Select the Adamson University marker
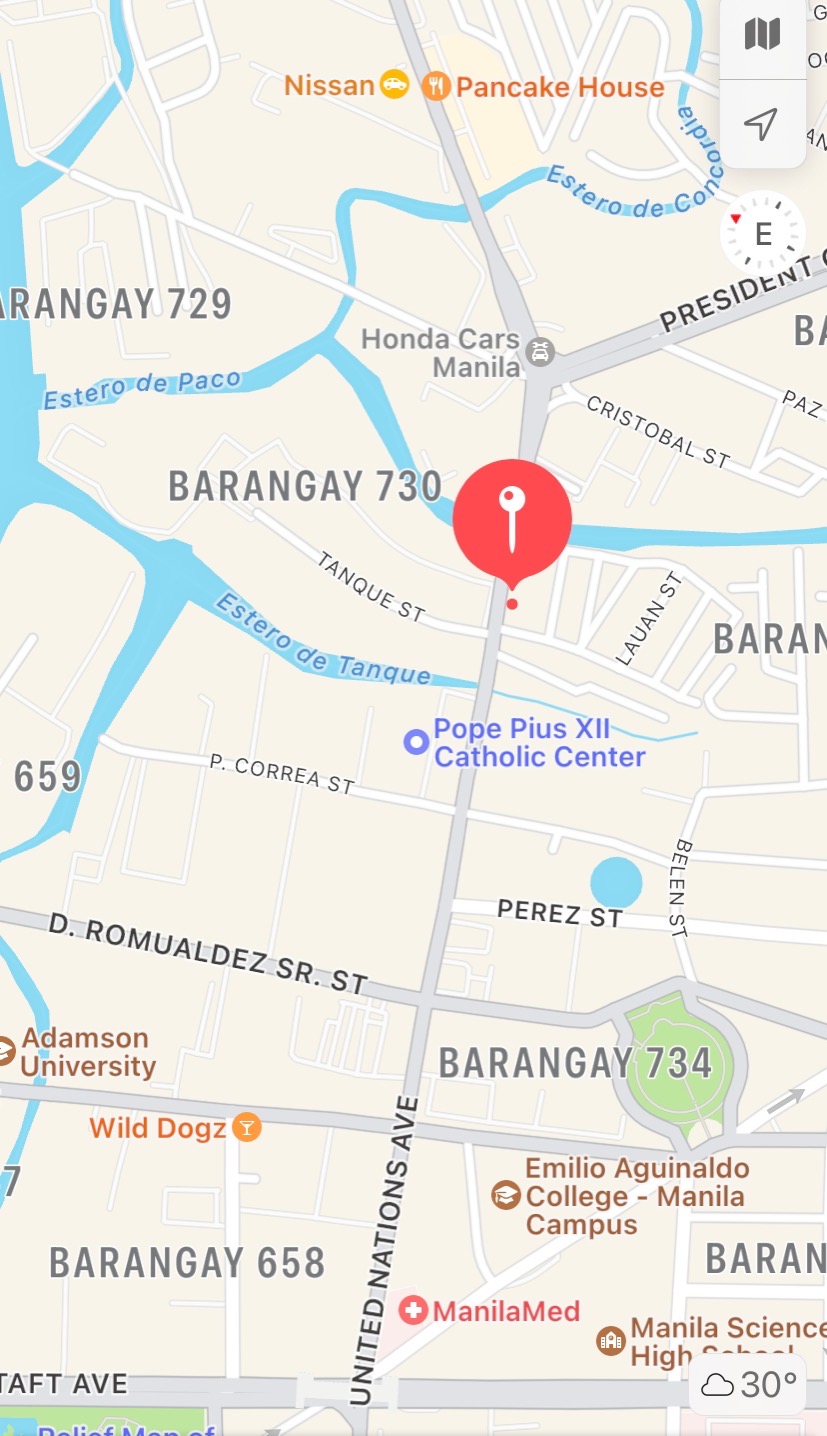Image resolution: width=827 pixels, height=1436 pixels. (5, 1051)
